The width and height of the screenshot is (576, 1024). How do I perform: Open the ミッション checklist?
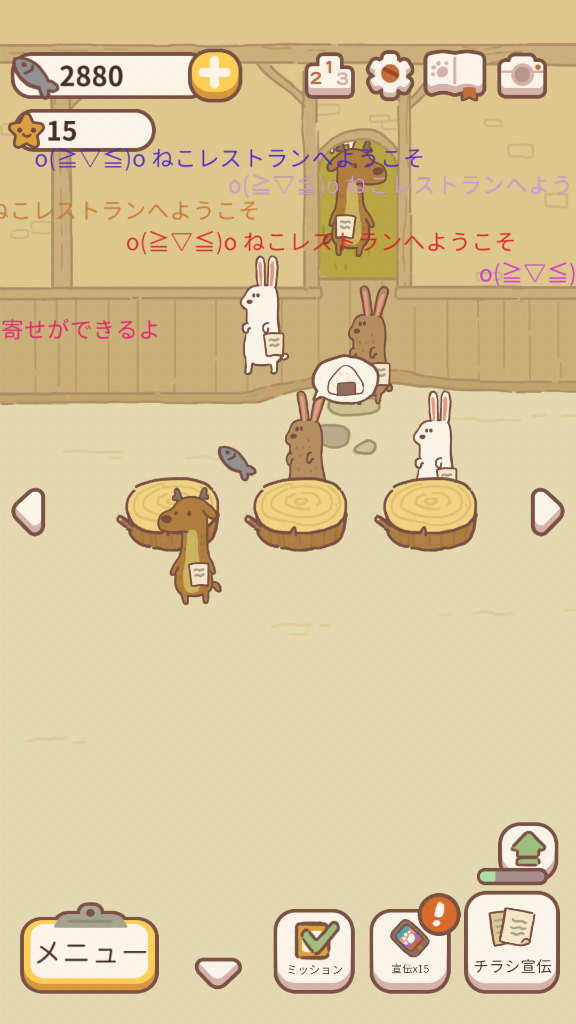pyautogui.click(x=314, y=951)
